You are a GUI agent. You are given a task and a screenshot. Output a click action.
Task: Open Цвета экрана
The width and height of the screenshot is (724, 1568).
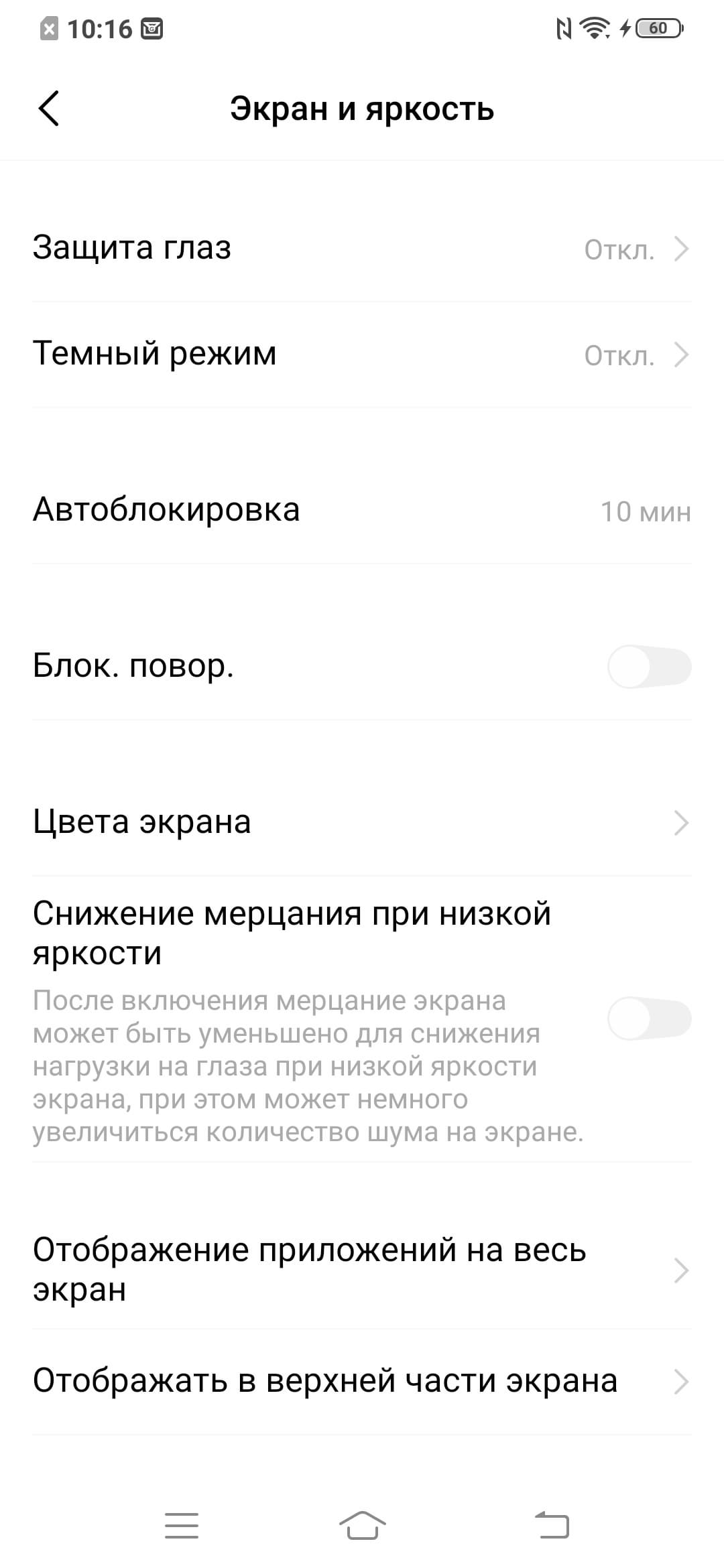pyautogui.click(x=362, y=822)
